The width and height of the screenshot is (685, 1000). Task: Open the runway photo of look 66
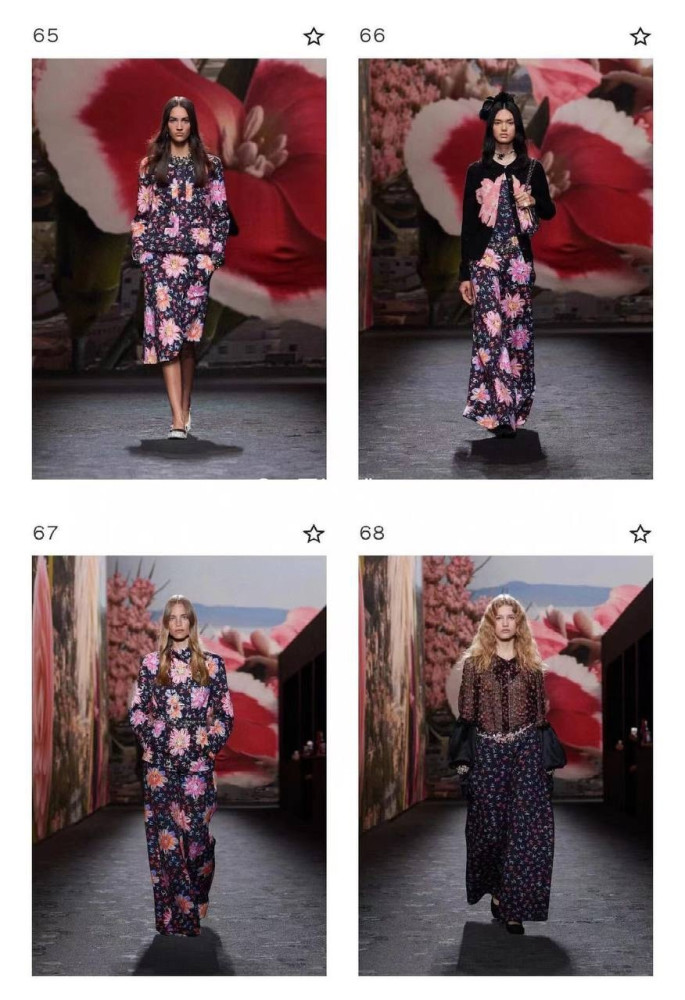click(505, 268)
